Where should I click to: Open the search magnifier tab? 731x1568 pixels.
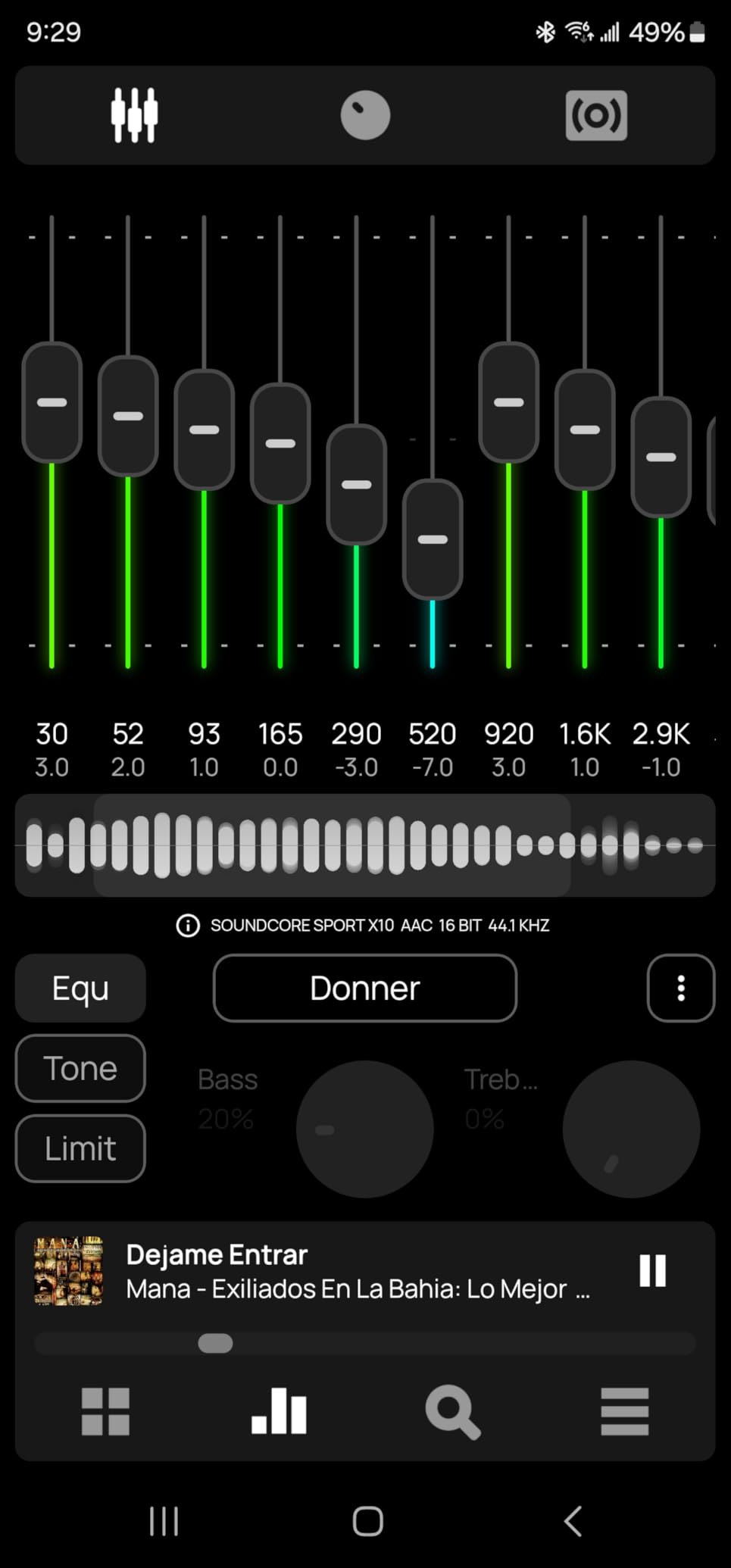tap(452, 1411)
